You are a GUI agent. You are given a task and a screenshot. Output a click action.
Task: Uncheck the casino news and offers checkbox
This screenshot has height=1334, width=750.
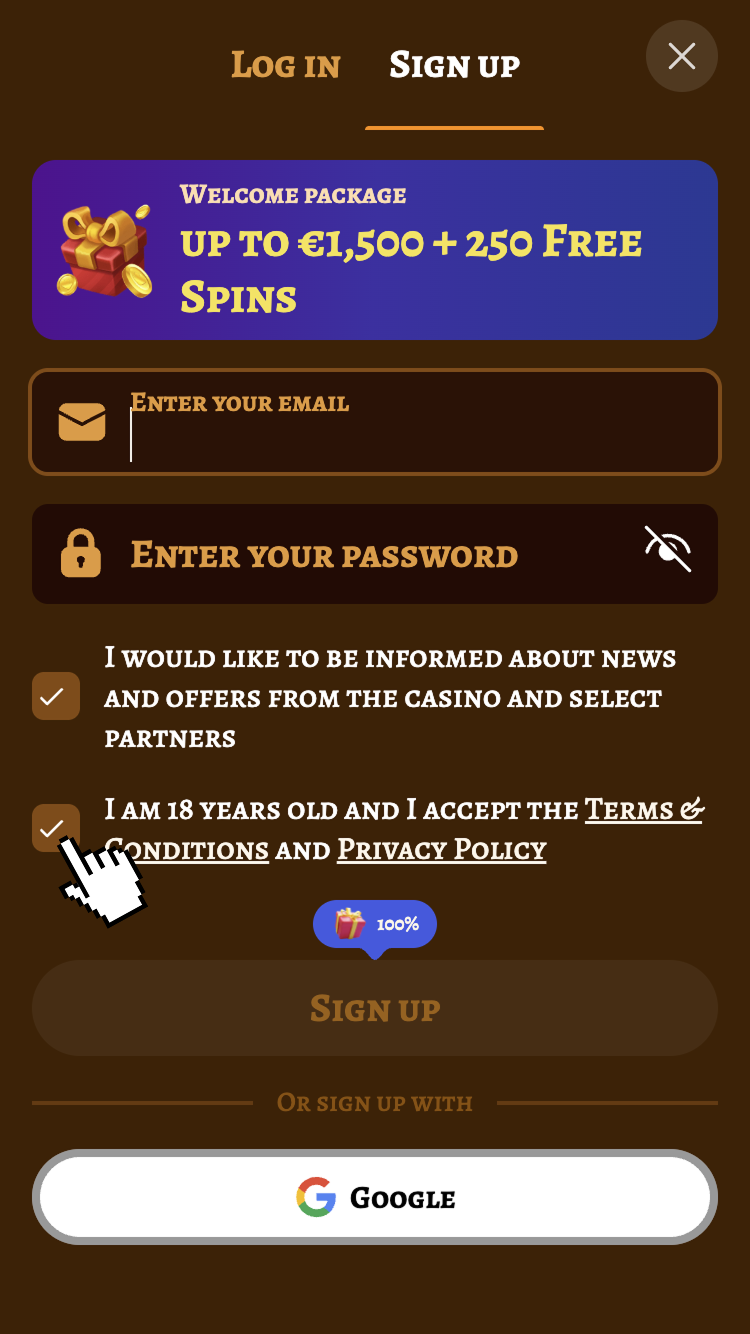pos(56,696)
